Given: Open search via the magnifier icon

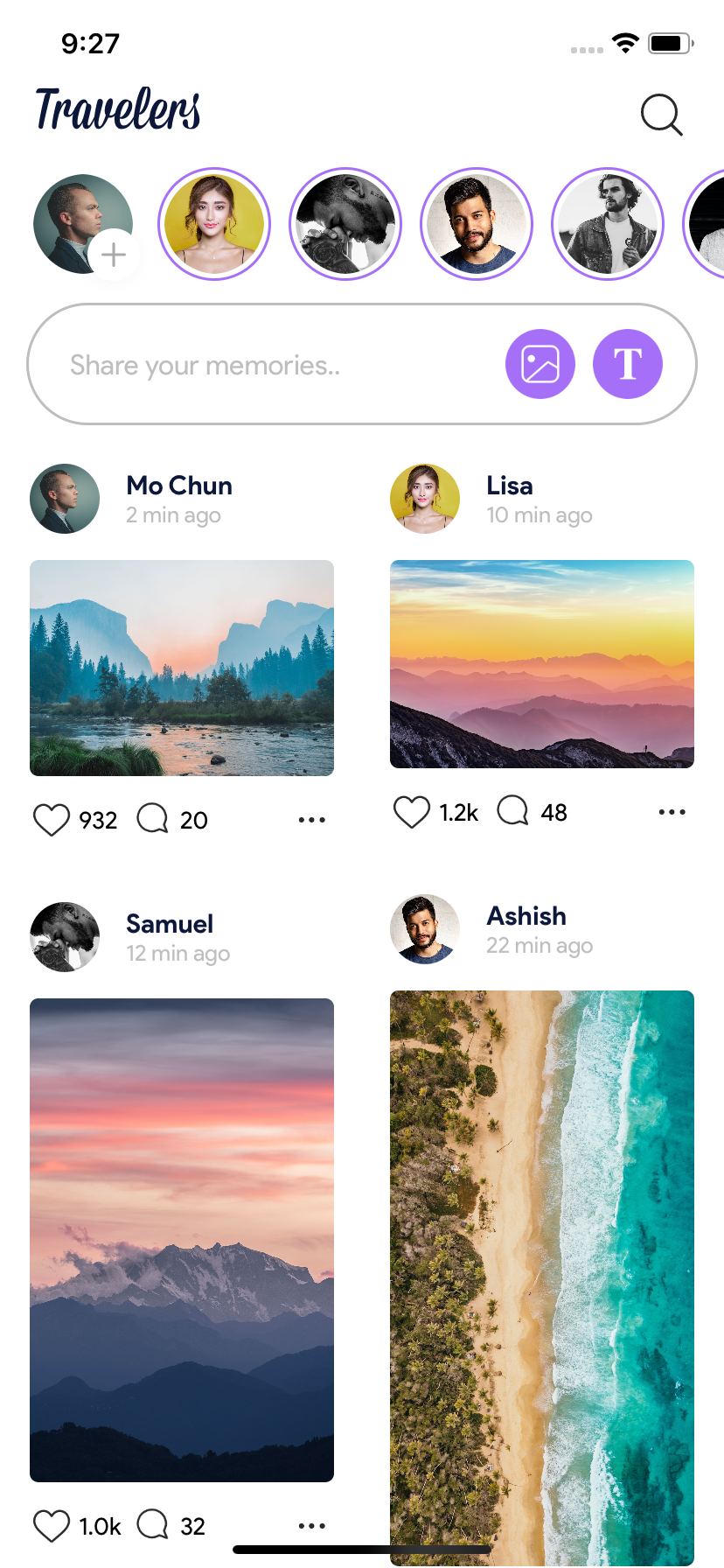Looking at the screenshot, I should (661, 115).
